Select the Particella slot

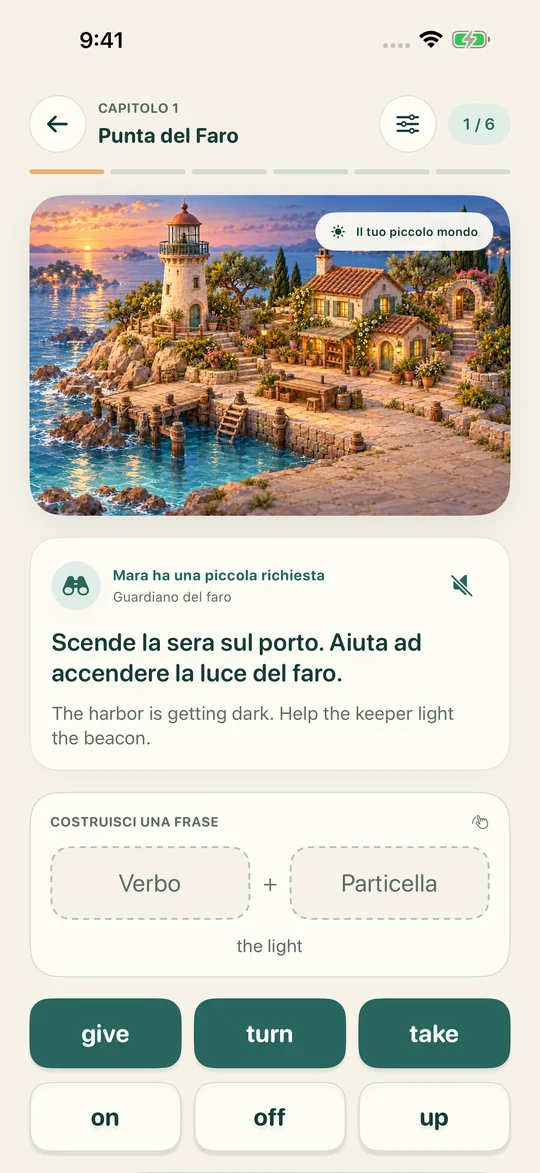point(390,883)
